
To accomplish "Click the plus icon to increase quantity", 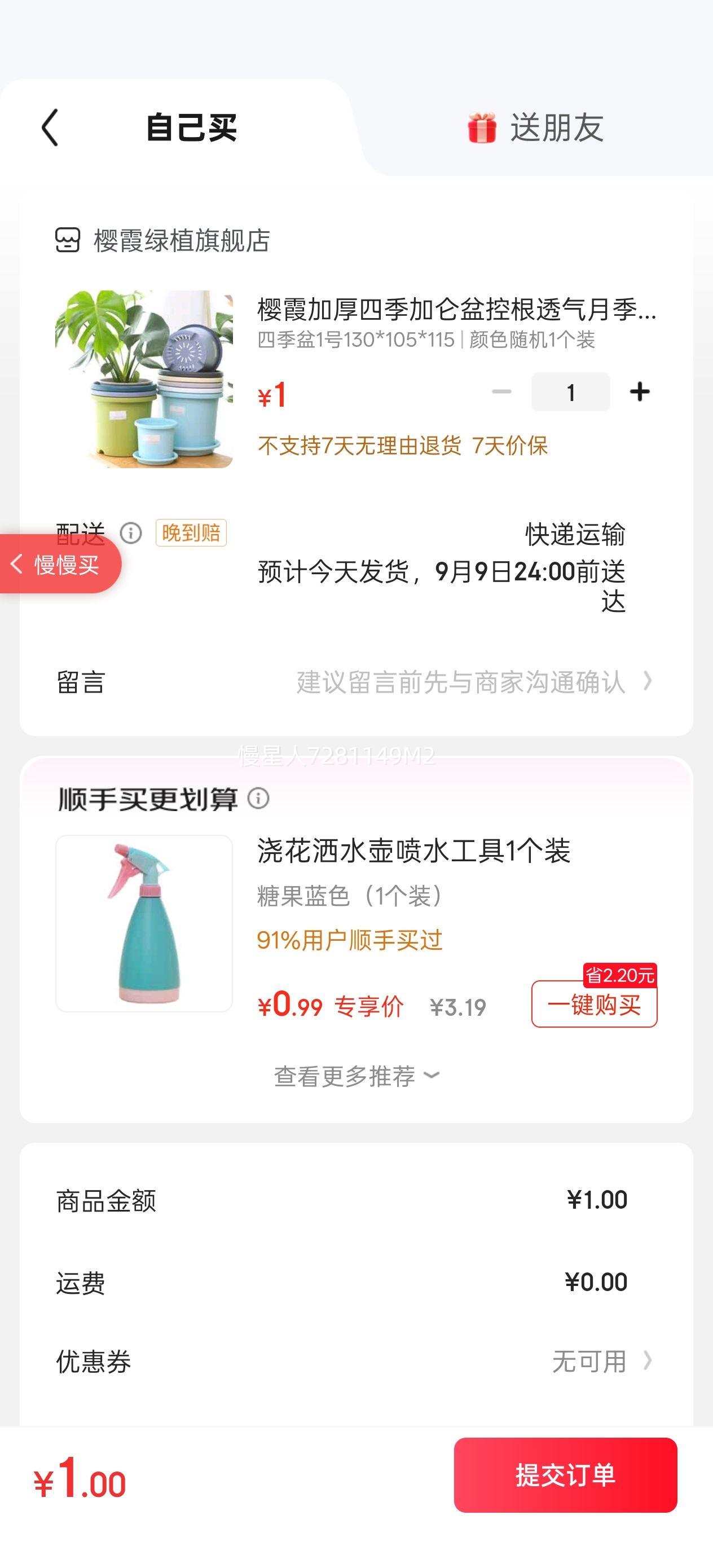I will (640, 393).
